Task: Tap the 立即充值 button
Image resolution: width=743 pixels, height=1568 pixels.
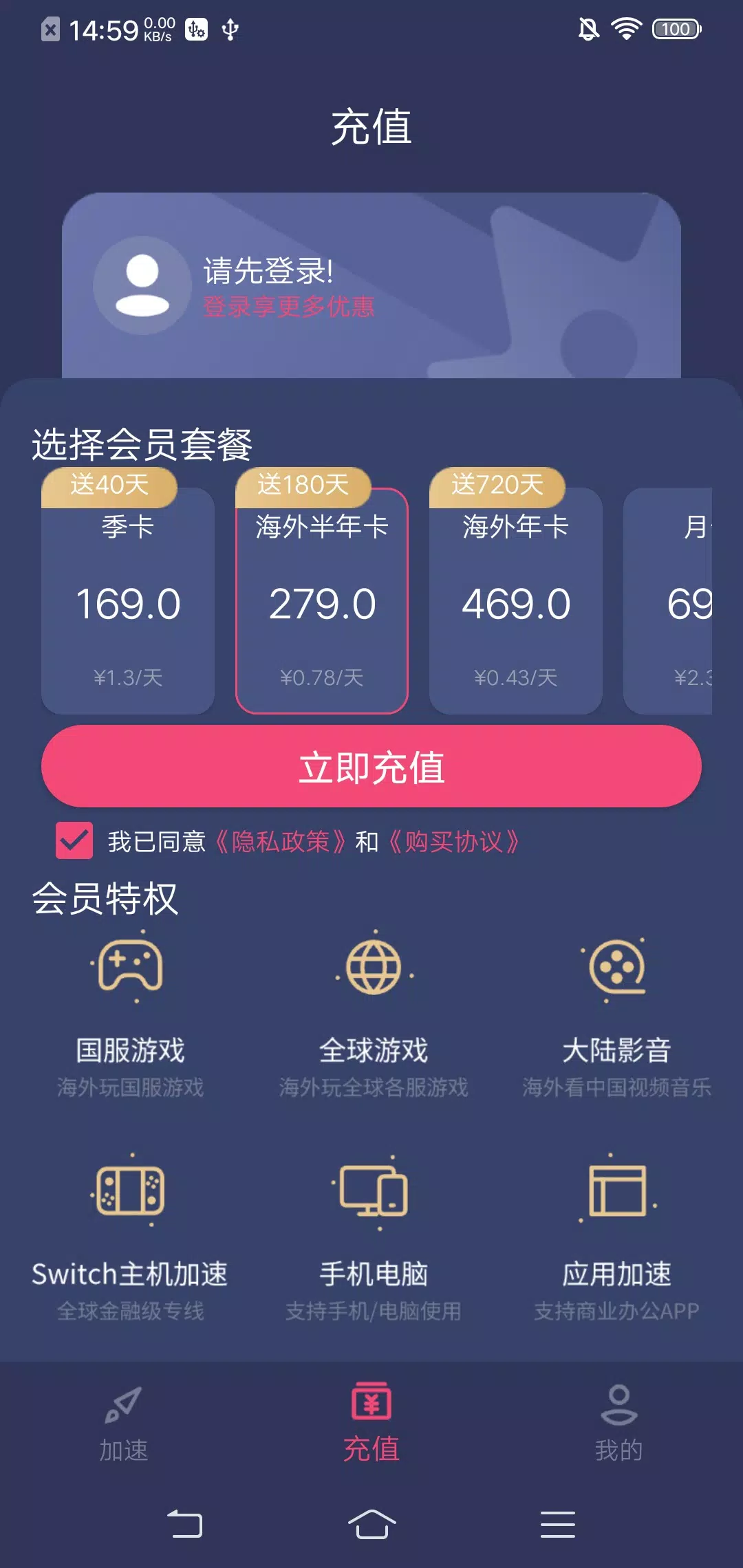Action: click(x=371, y=766)
